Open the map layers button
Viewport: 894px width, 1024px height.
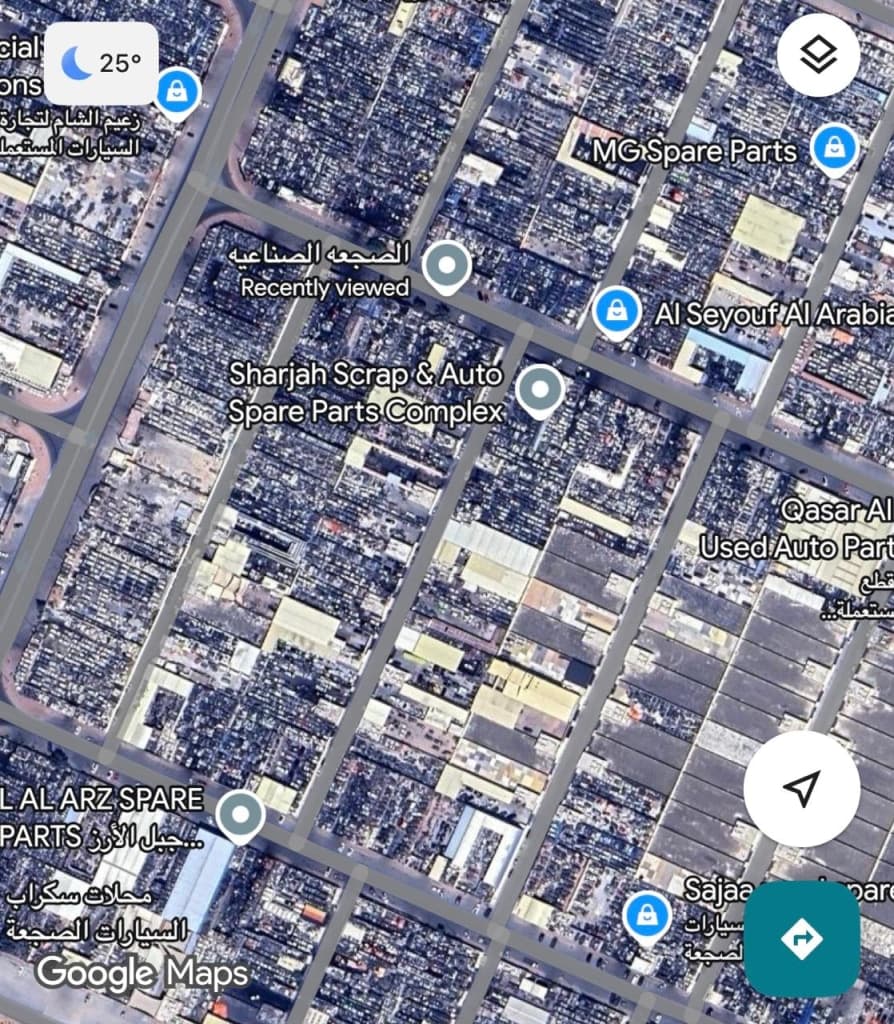818,56
